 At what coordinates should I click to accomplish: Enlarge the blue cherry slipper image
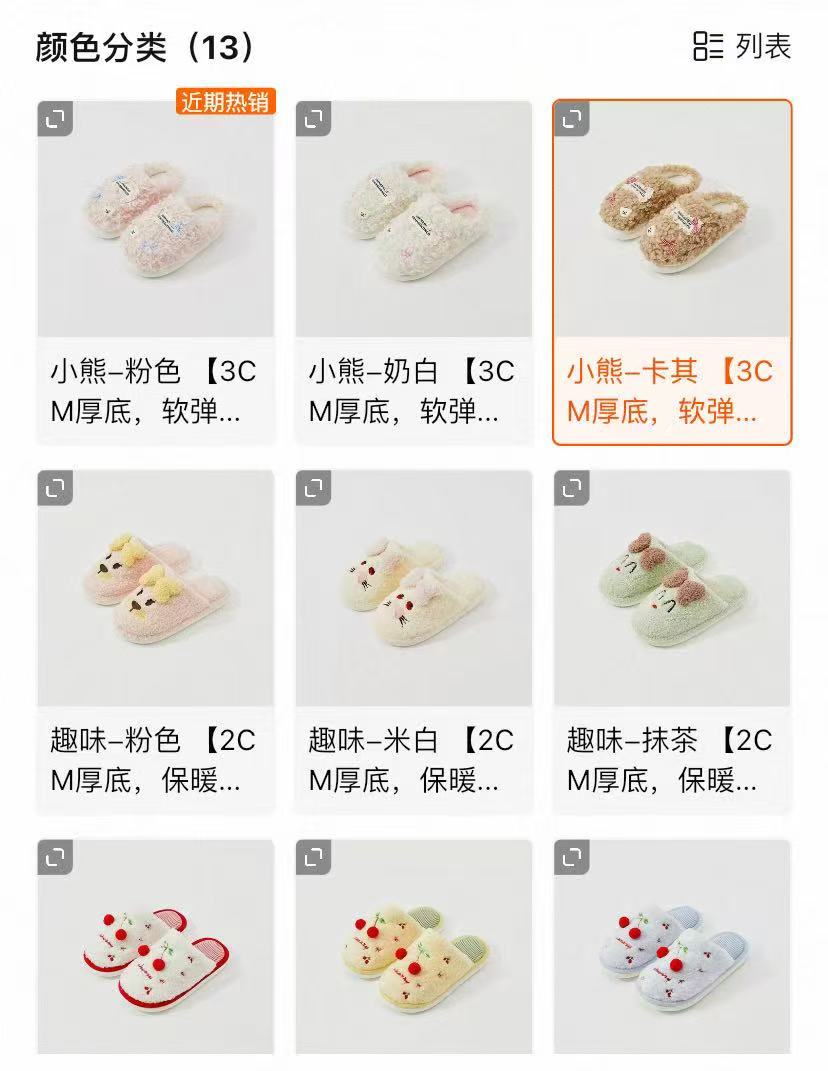coord(570,857)
